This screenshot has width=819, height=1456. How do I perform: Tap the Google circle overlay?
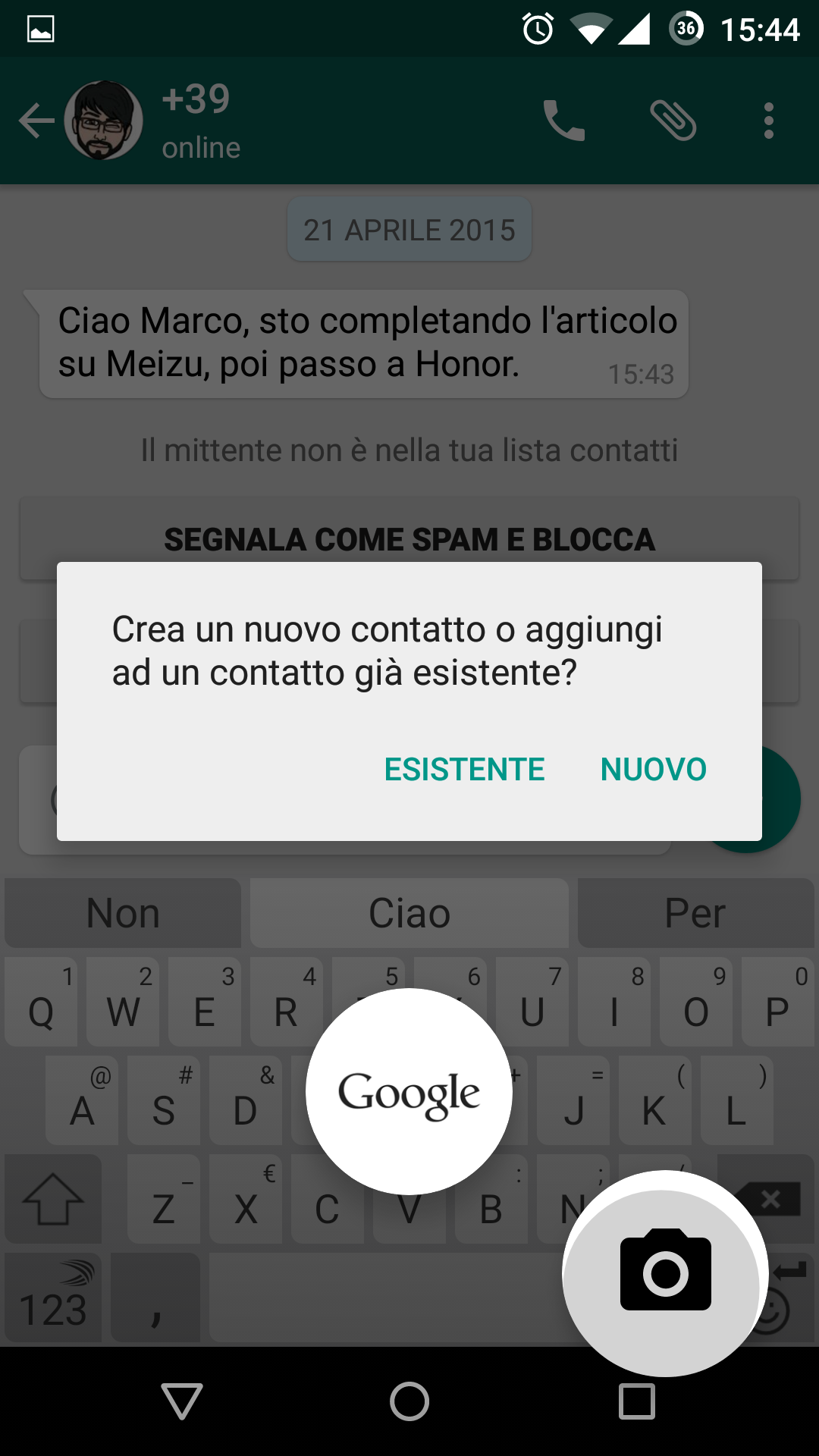(409, 1091)
